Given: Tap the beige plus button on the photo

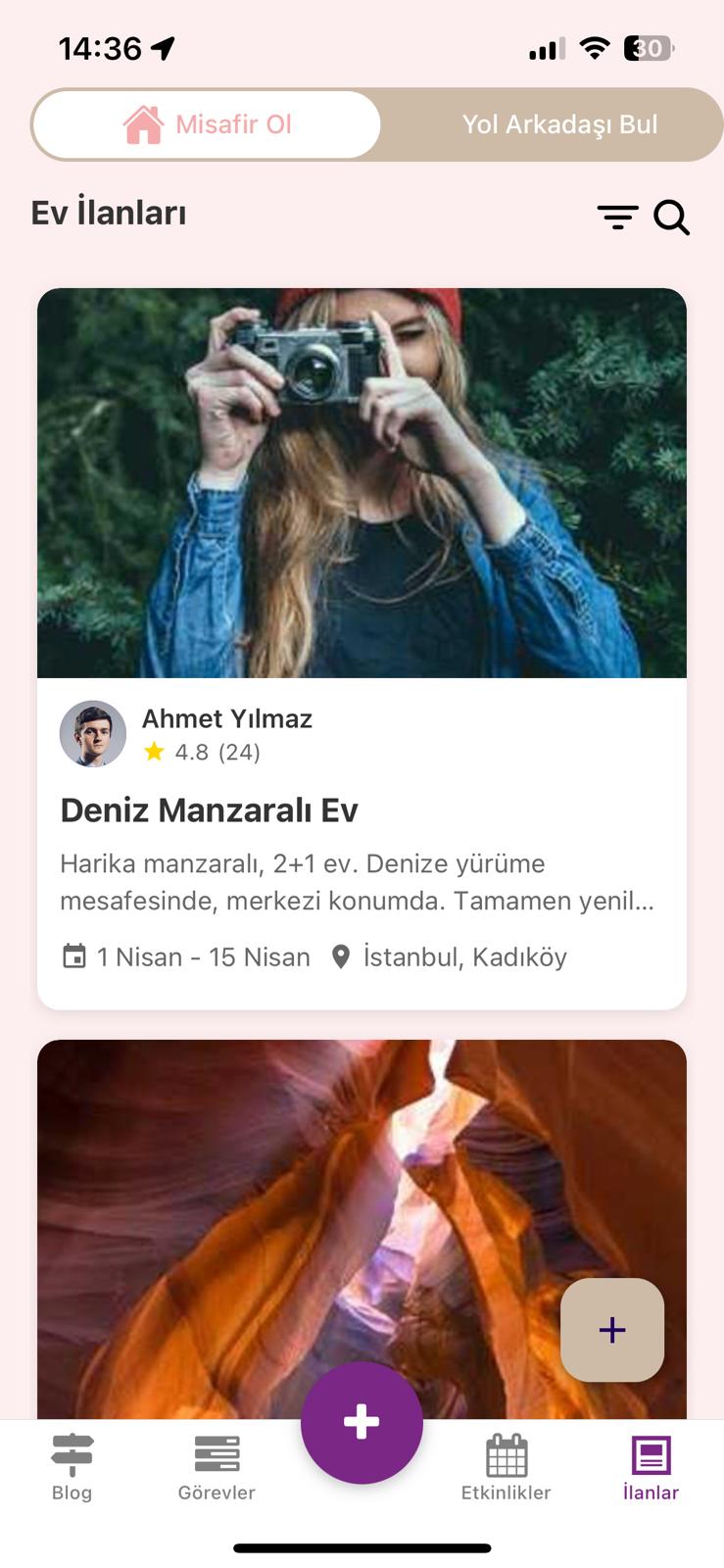Looking at the screenshot, I should 611,1330.
